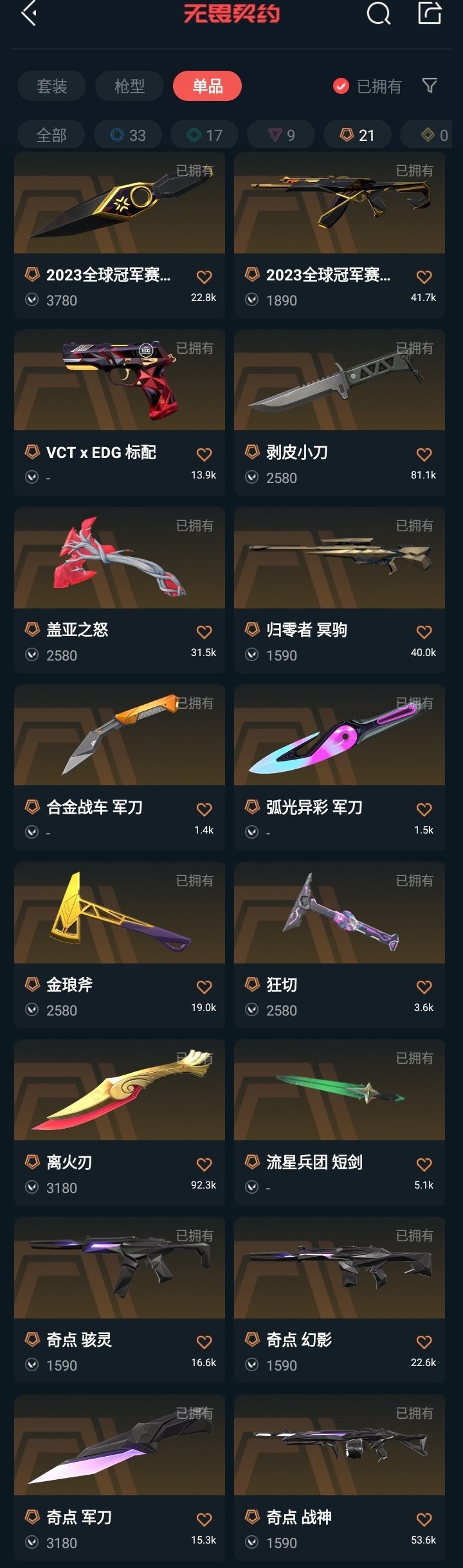Toggle the 已拥有 checkbox
Image resolution: width=463 pixels, height=1568 pixels.
click(x=341, y=86)
